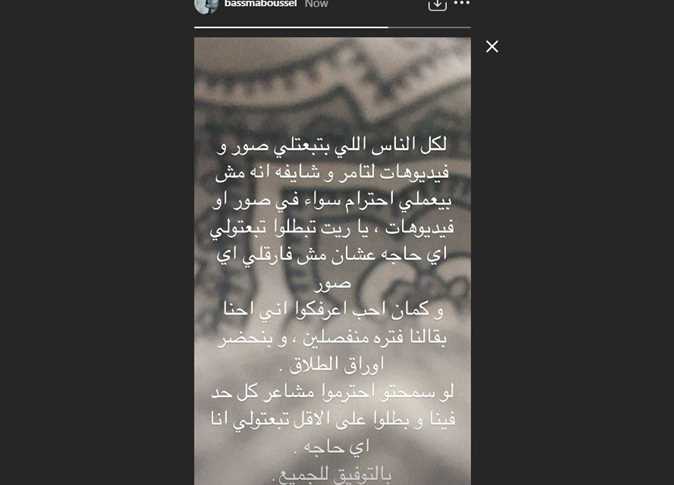Open the three-dot more options menu
674x485 pixels.
coord(461,5)
